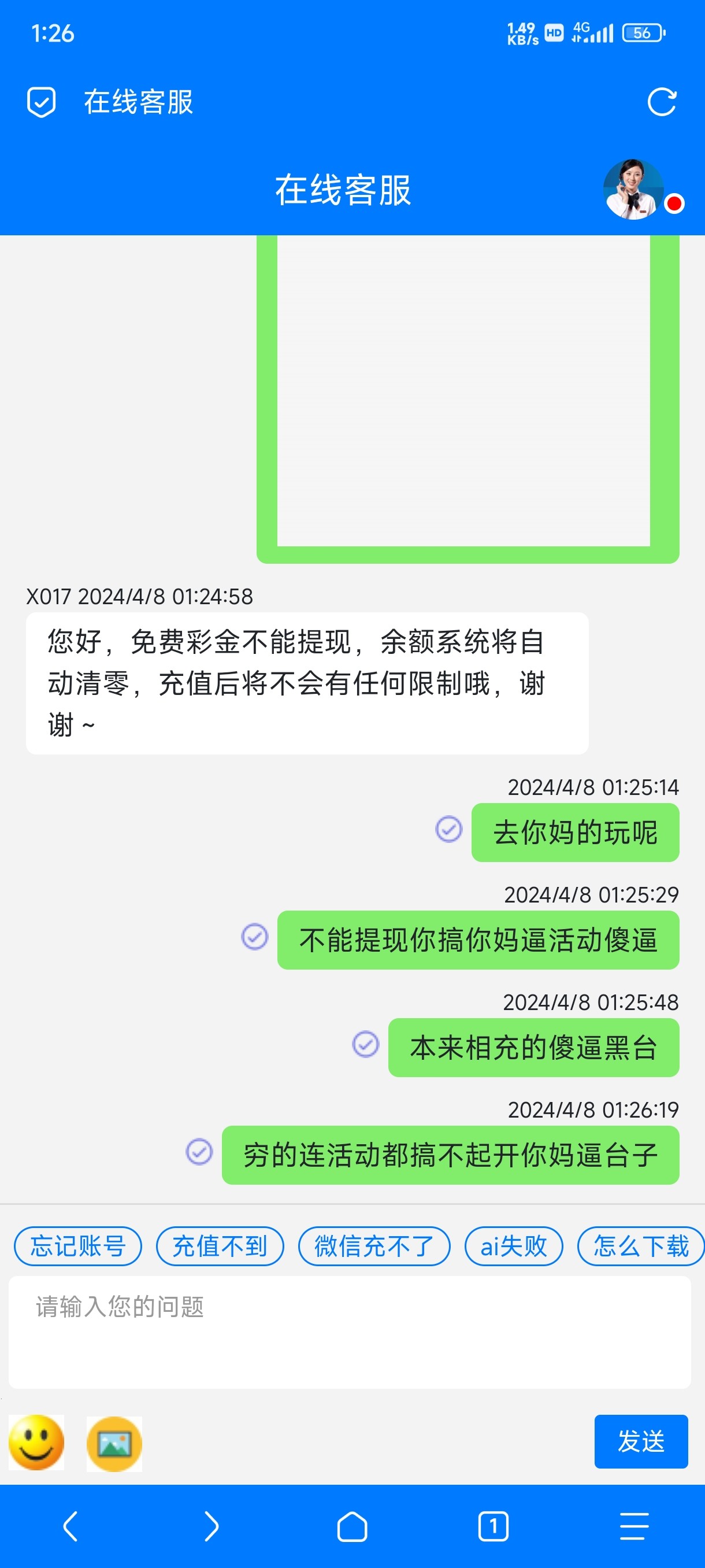Open the browser tabs switcher
The image size is (705, 1568).
[493, 1526]
